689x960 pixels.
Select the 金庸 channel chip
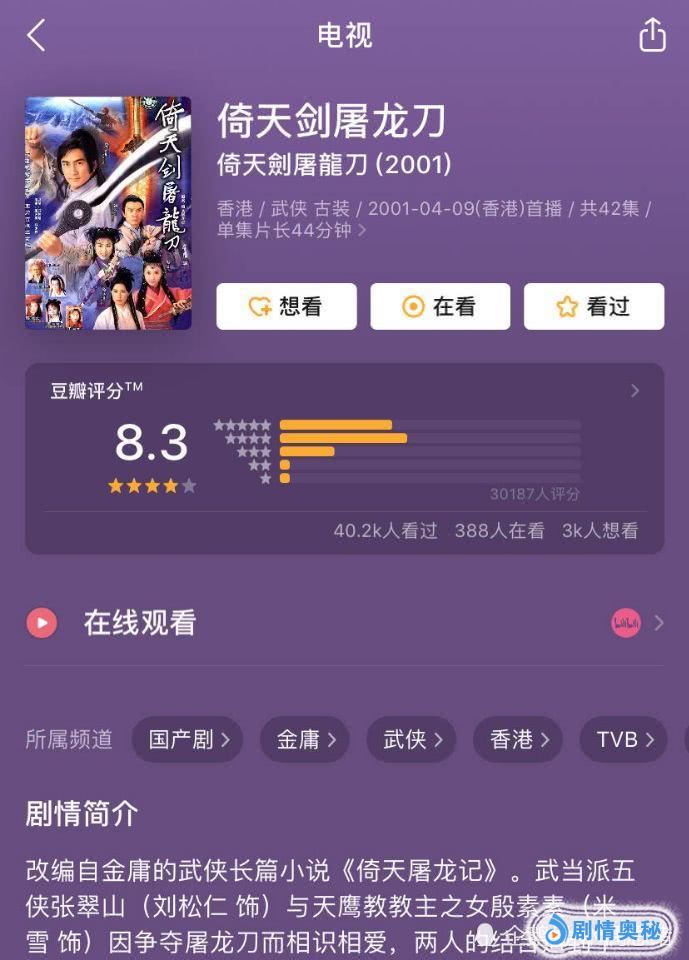point(305,740)
